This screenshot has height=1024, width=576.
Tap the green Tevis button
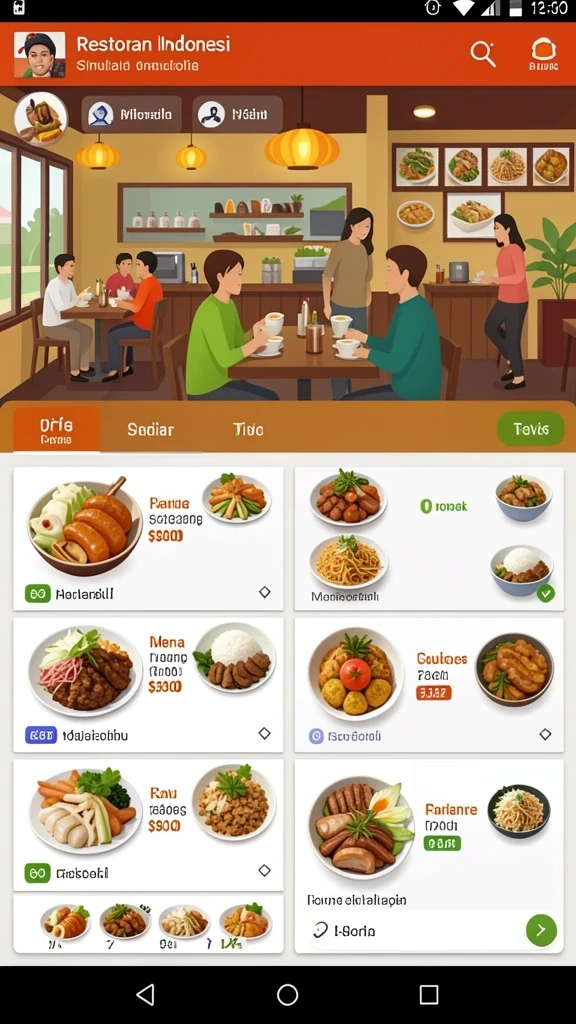click(x=530, y=429)
